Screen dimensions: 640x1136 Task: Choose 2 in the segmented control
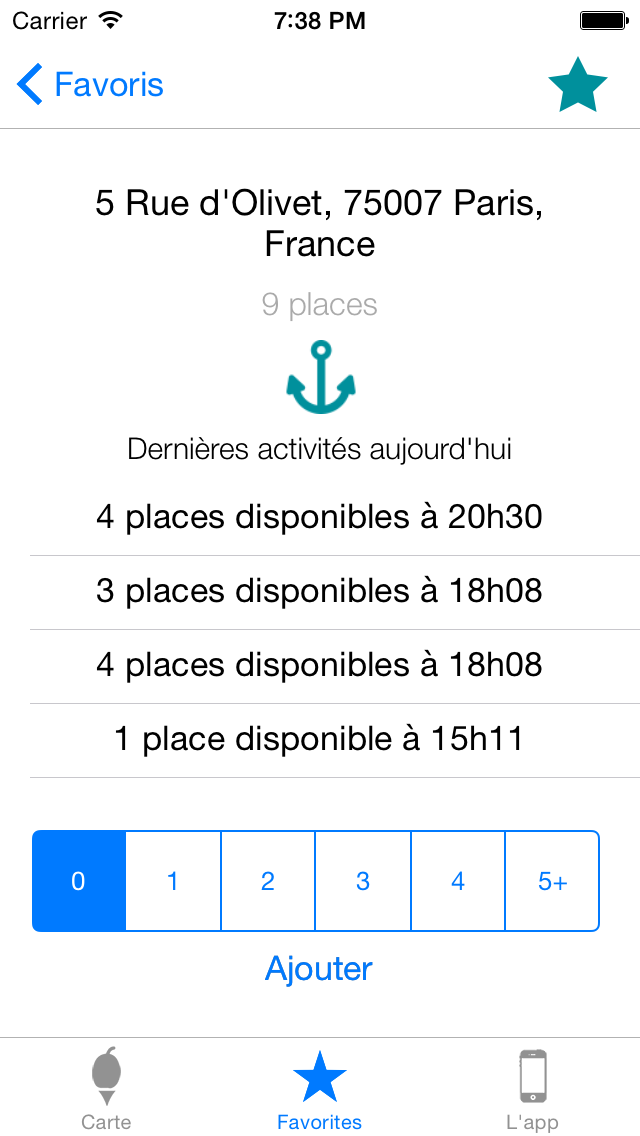point(268,881)
